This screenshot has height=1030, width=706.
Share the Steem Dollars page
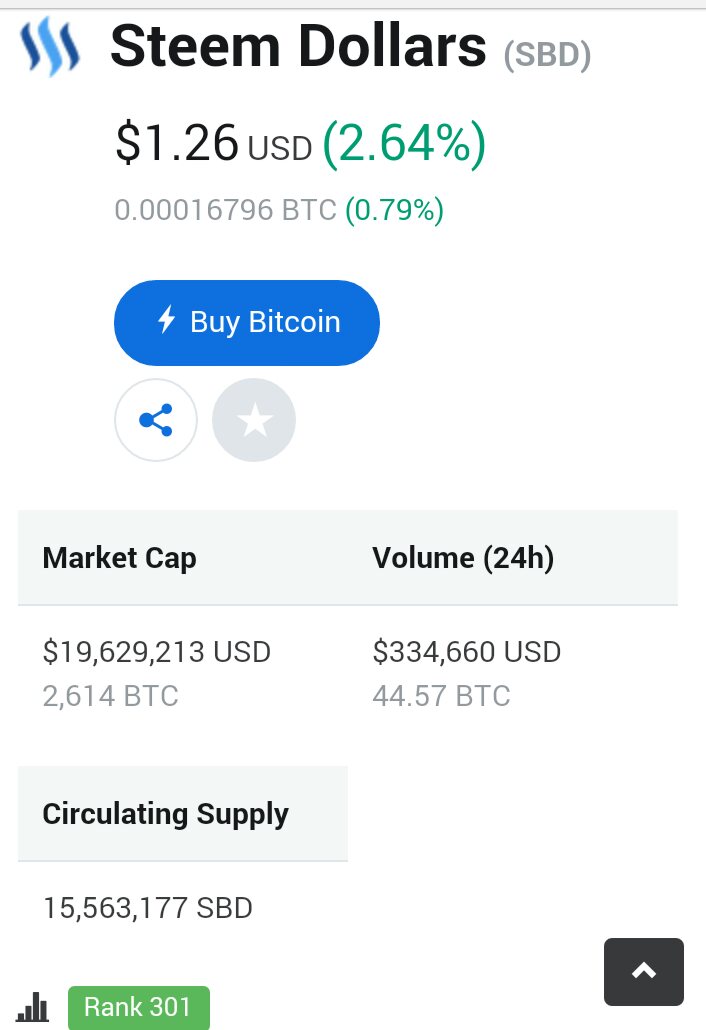[x=156, y=420]
